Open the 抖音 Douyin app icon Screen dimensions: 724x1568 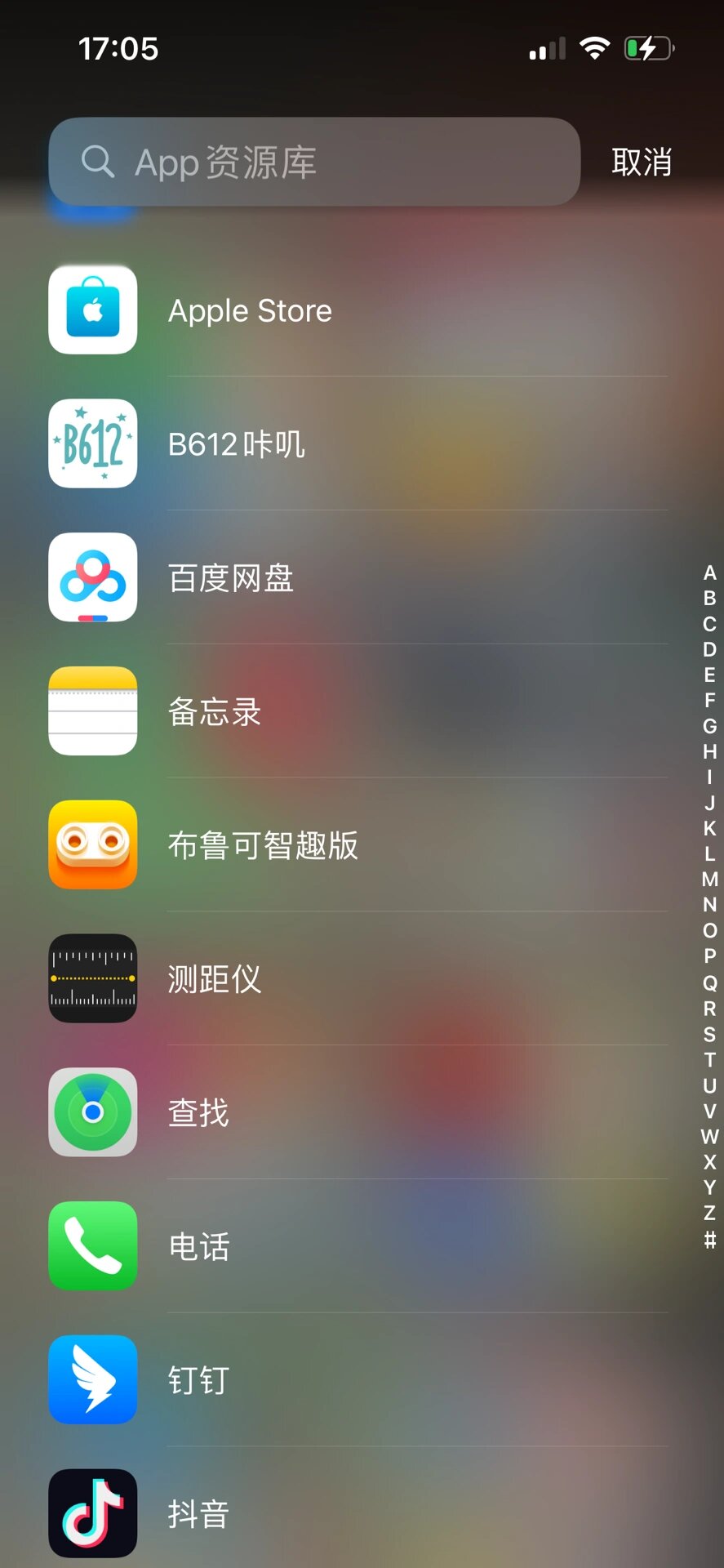point(92,1514)
